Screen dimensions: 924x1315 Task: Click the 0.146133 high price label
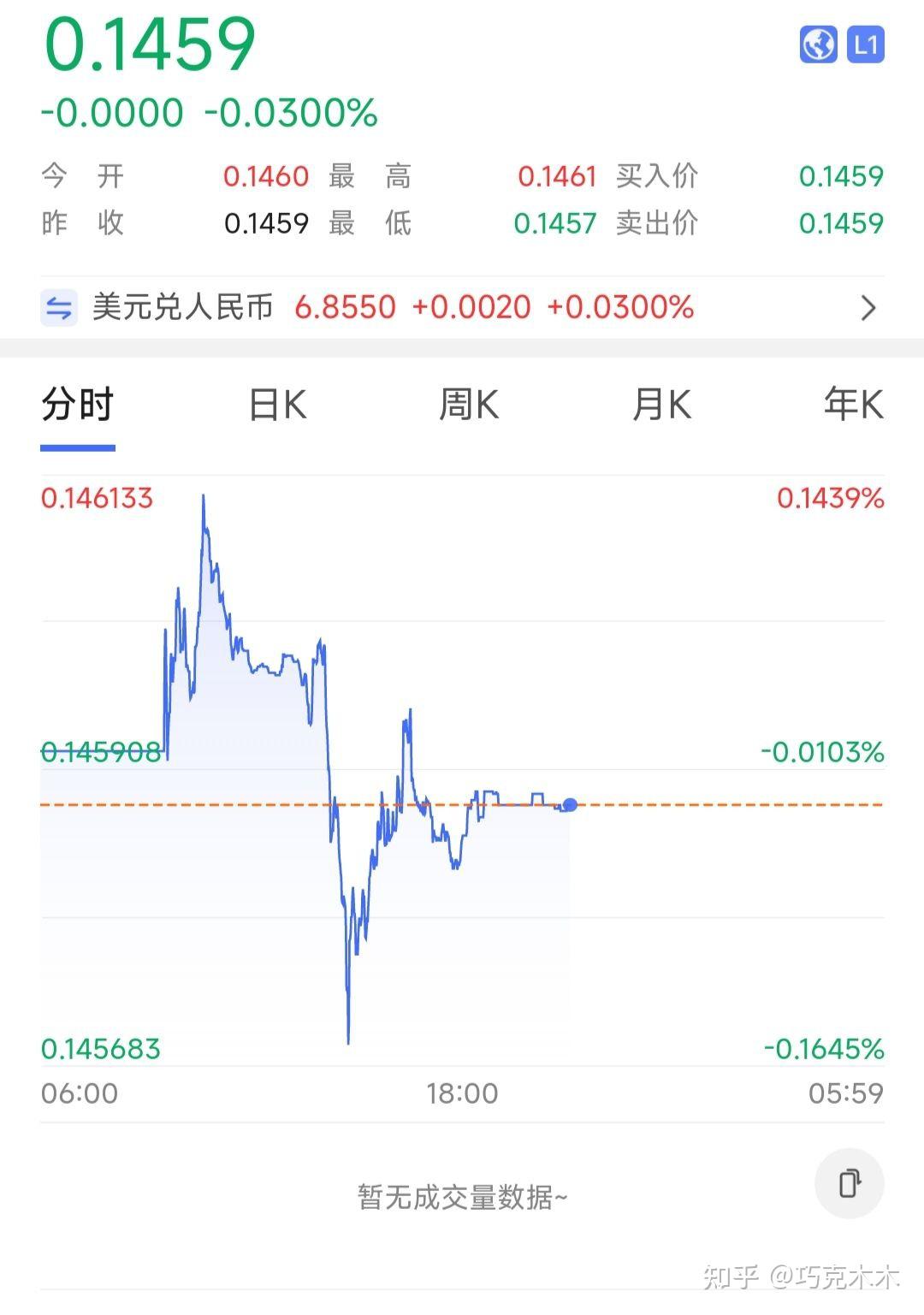coord(97,496)
